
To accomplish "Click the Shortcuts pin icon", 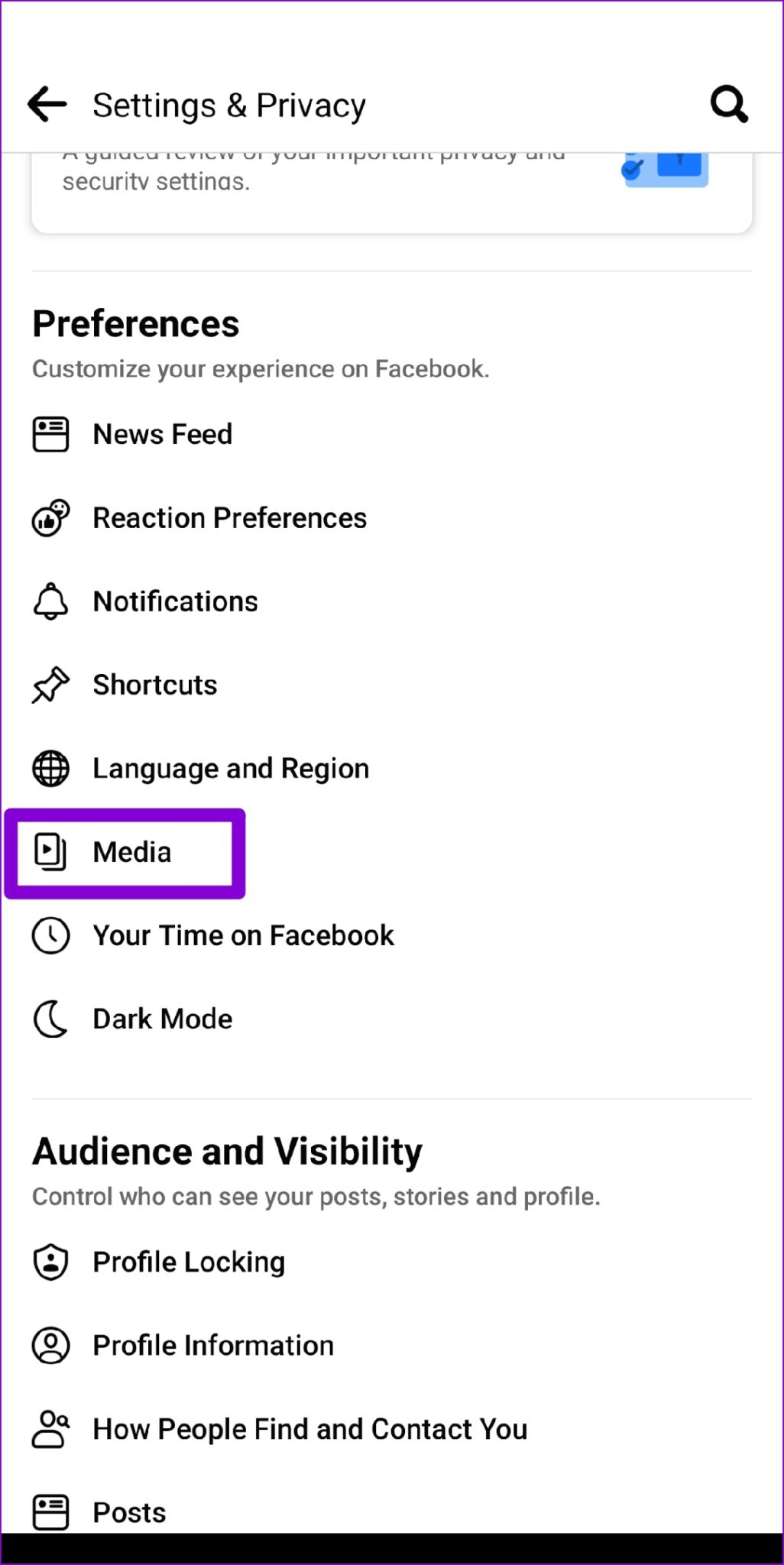I will (x=50, y=685).
